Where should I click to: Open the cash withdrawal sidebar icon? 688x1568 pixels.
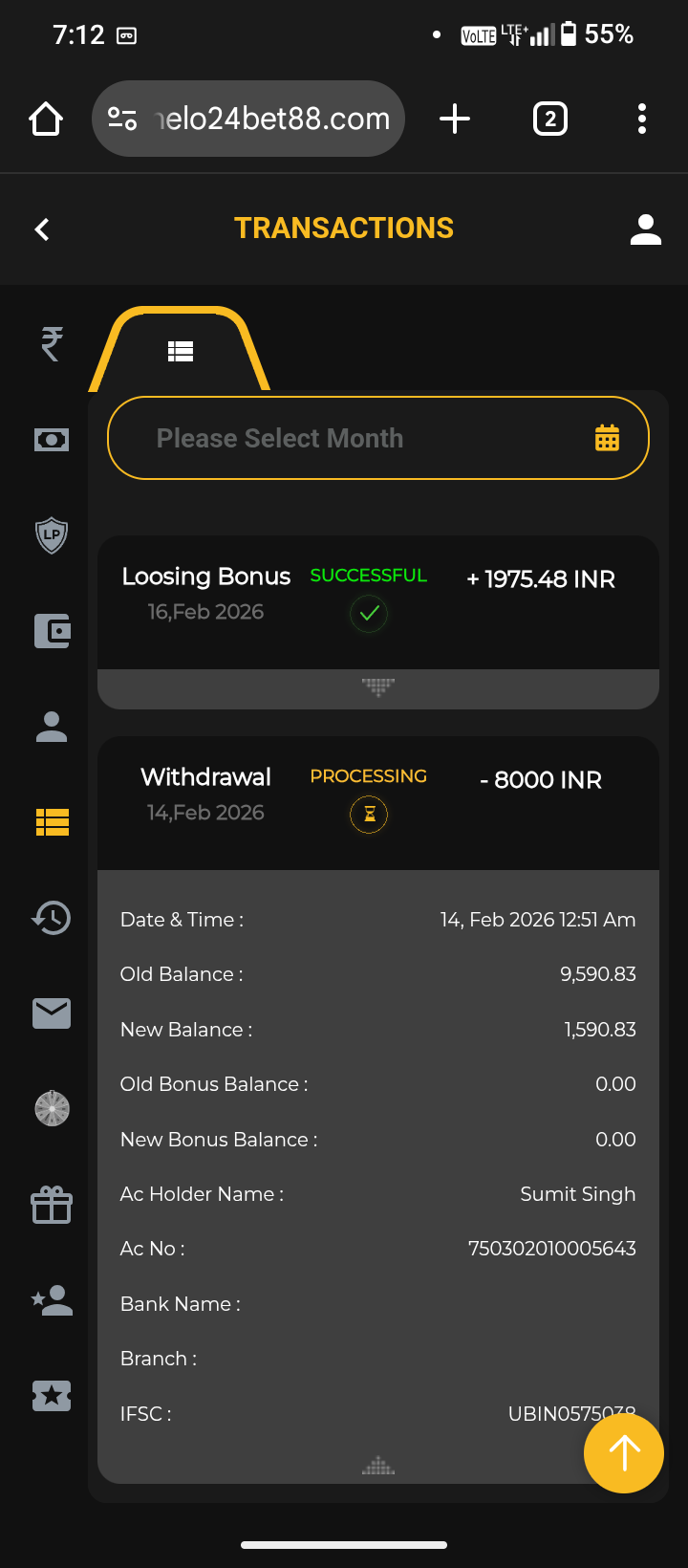tap(52, 440)
